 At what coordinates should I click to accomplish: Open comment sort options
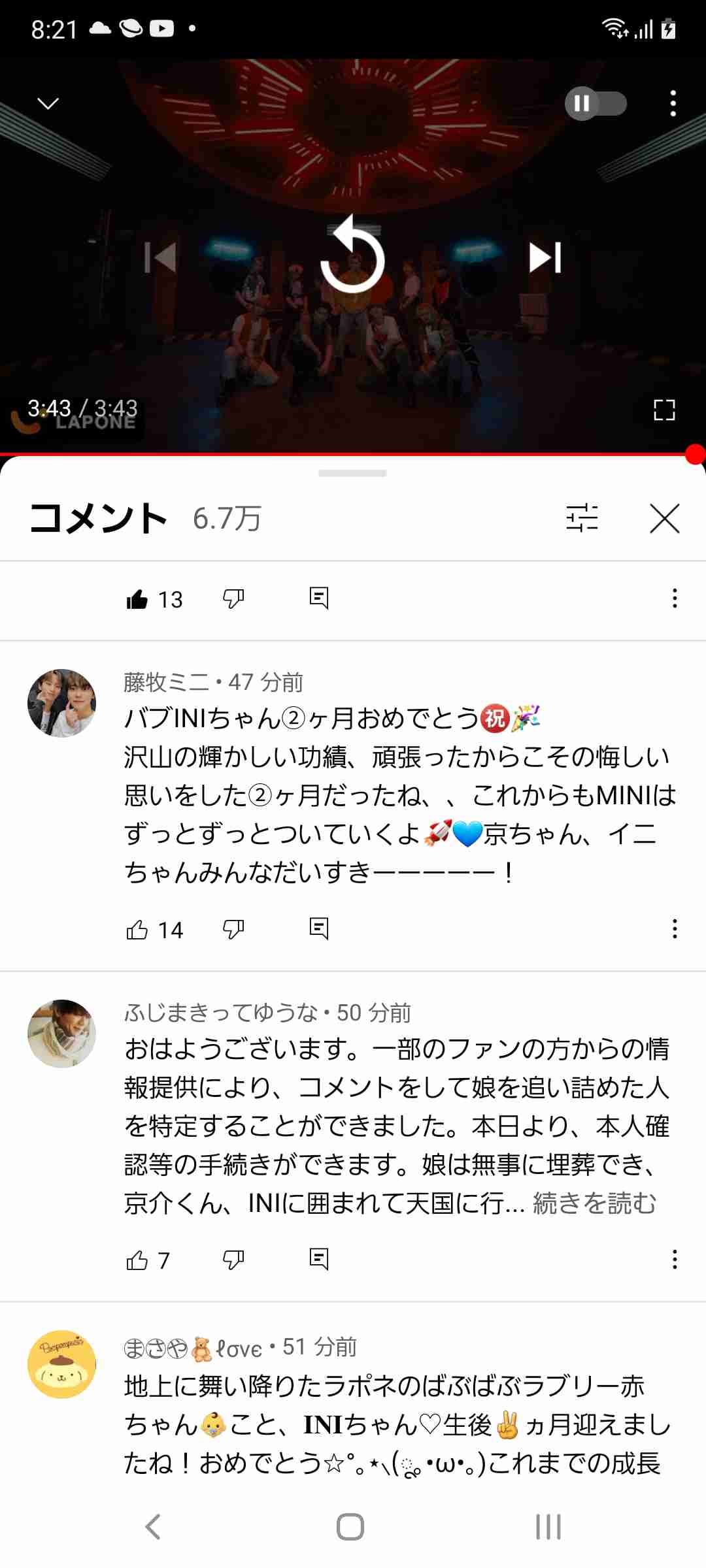point(582,518)
